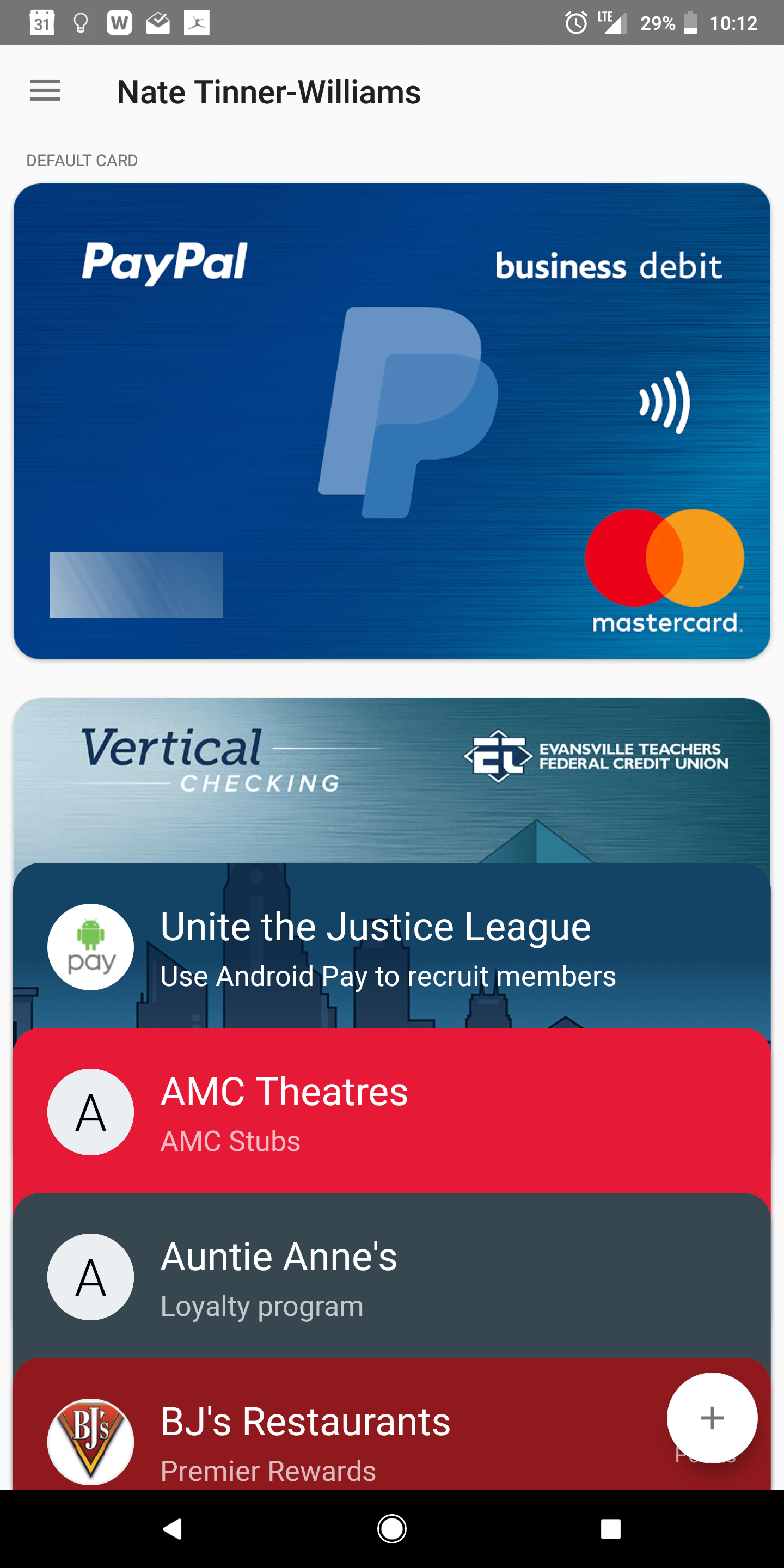
Task: Open the AMC Theatres Stubs card
Action: click(x=392, y=1112)
